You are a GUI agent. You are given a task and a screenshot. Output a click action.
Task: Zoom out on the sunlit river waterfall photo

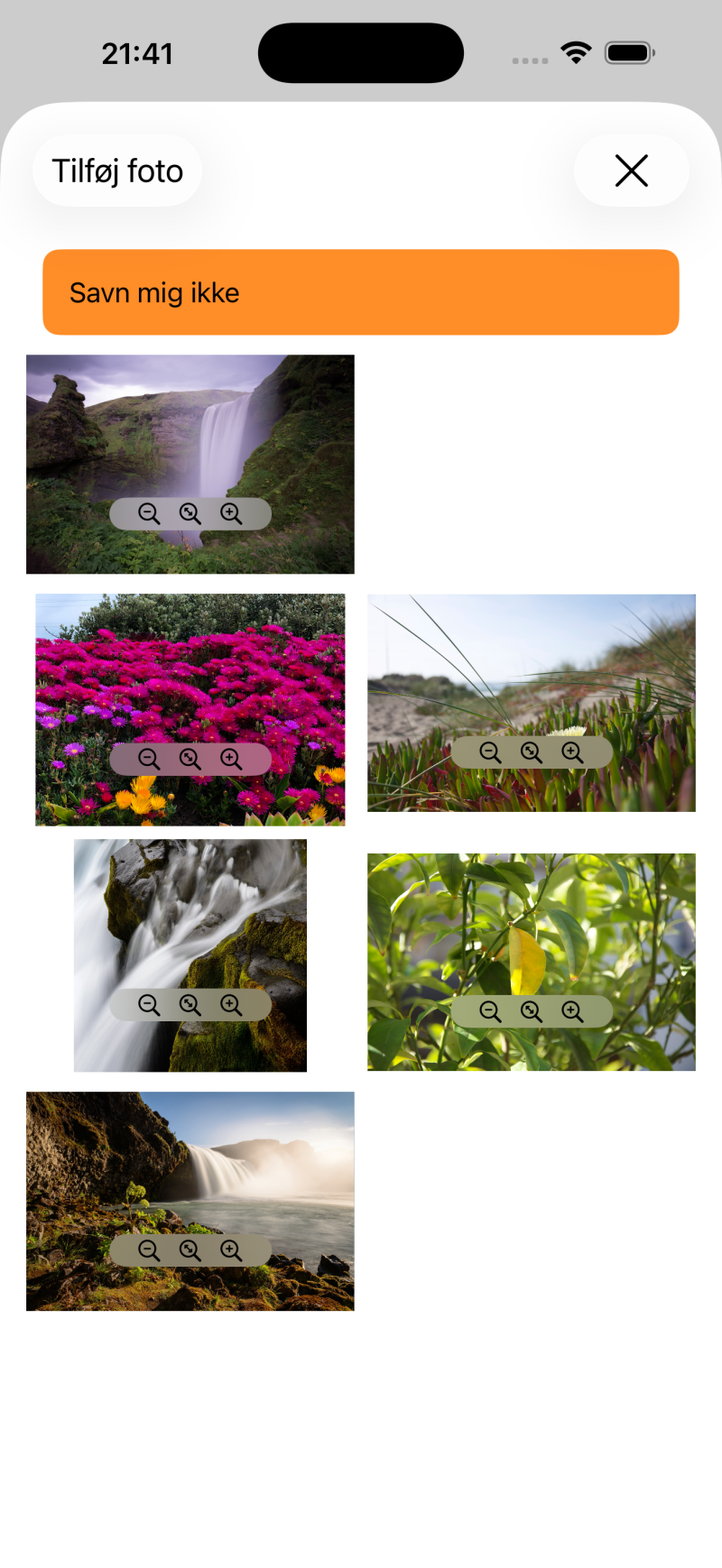point(149,1250)
